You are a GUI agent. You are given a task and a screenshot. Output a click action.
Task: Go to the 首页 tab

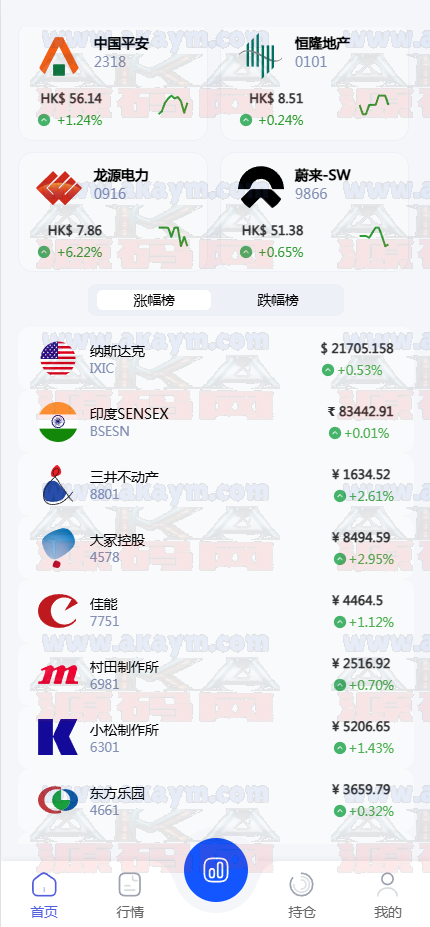click(x=44, y=896)
